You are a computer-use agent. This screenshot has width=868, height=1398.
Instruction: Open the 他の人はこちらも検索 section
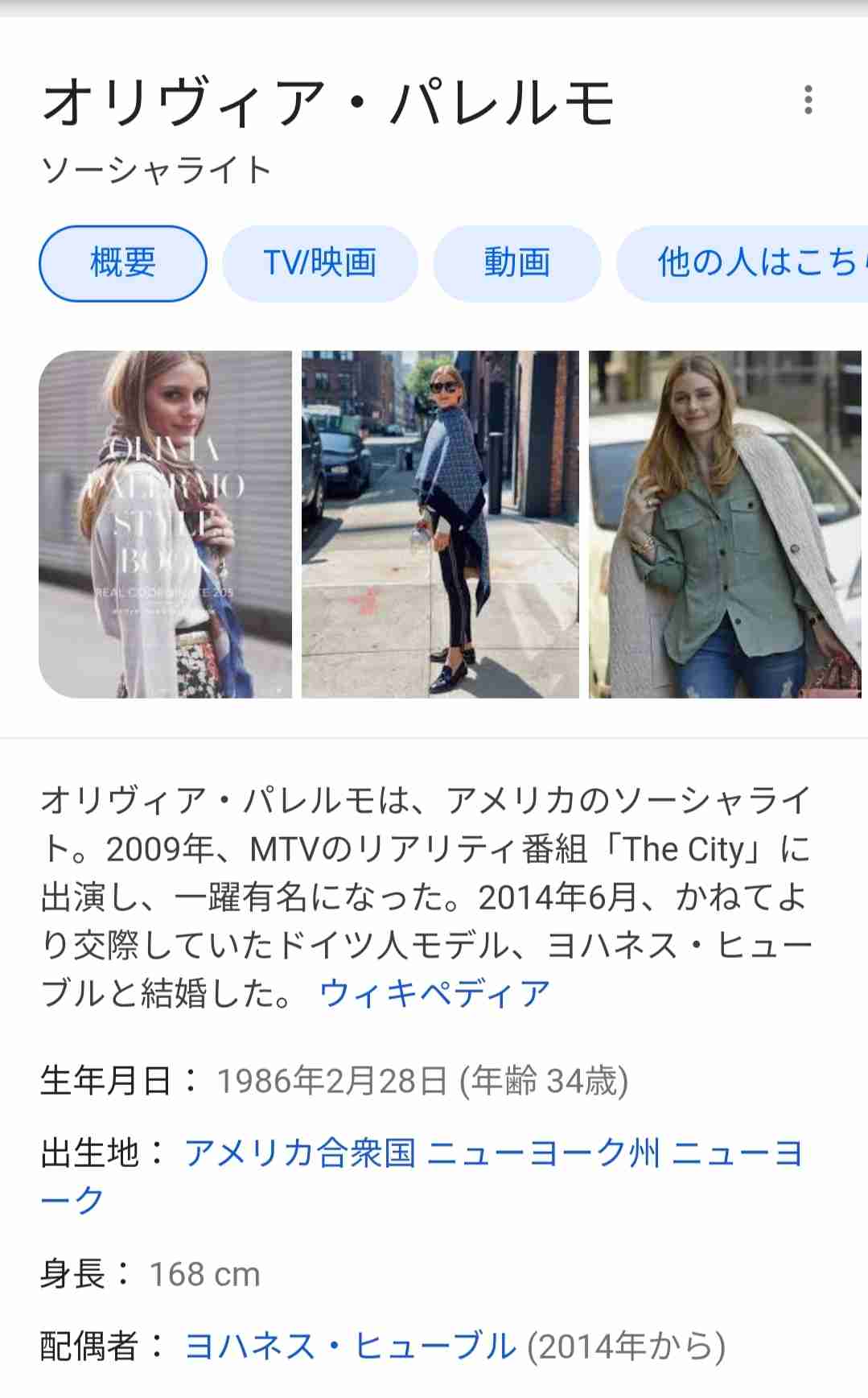[748, 262]
